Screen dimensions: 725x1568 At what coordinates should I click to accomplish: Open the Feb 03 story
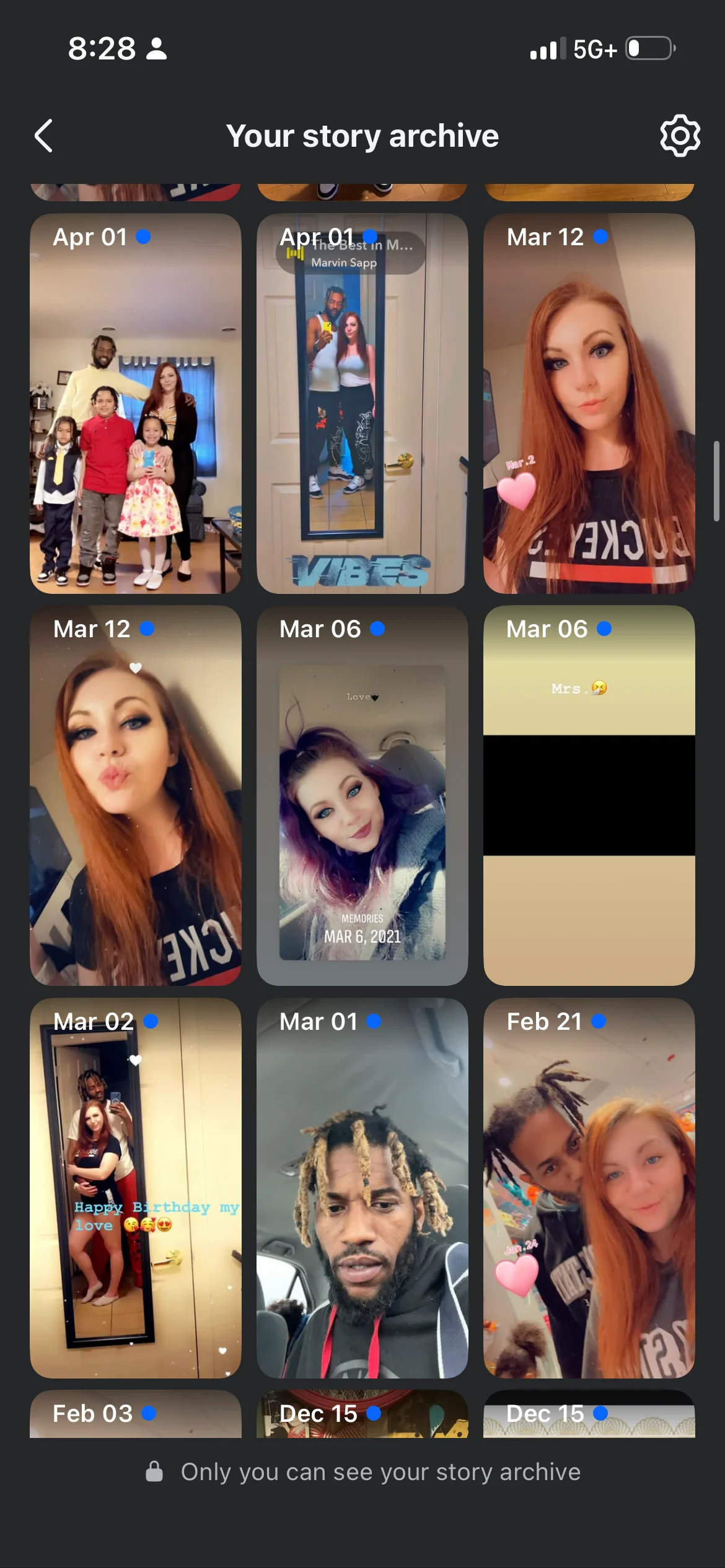[136, 1414]
